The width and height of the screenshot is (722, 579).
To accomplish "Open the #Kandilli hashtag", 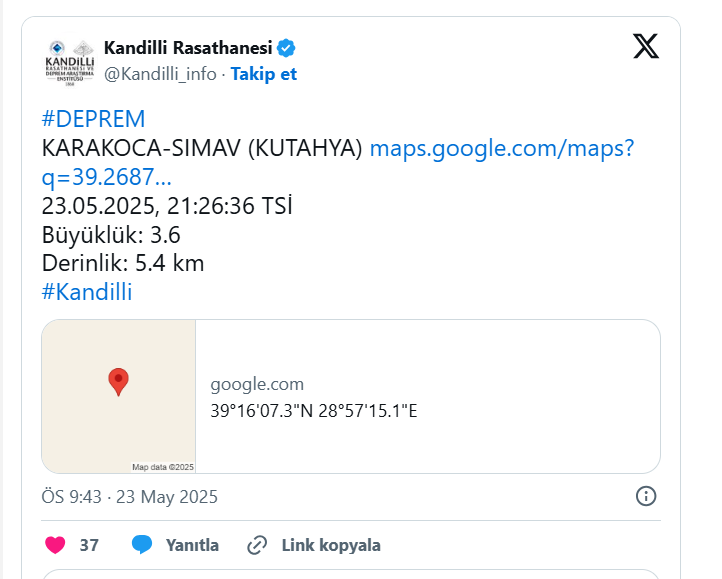I will pos(87,292).
